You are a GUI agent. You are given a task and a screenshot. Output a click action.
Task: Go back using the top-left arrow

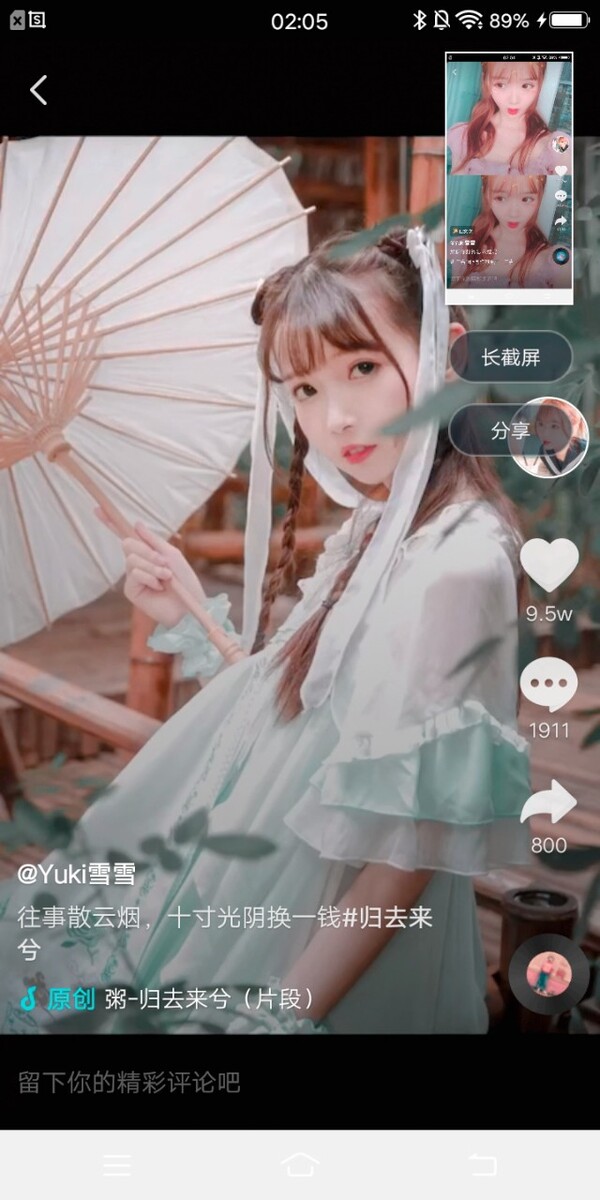pyautogui.click(x=38, y=90)
